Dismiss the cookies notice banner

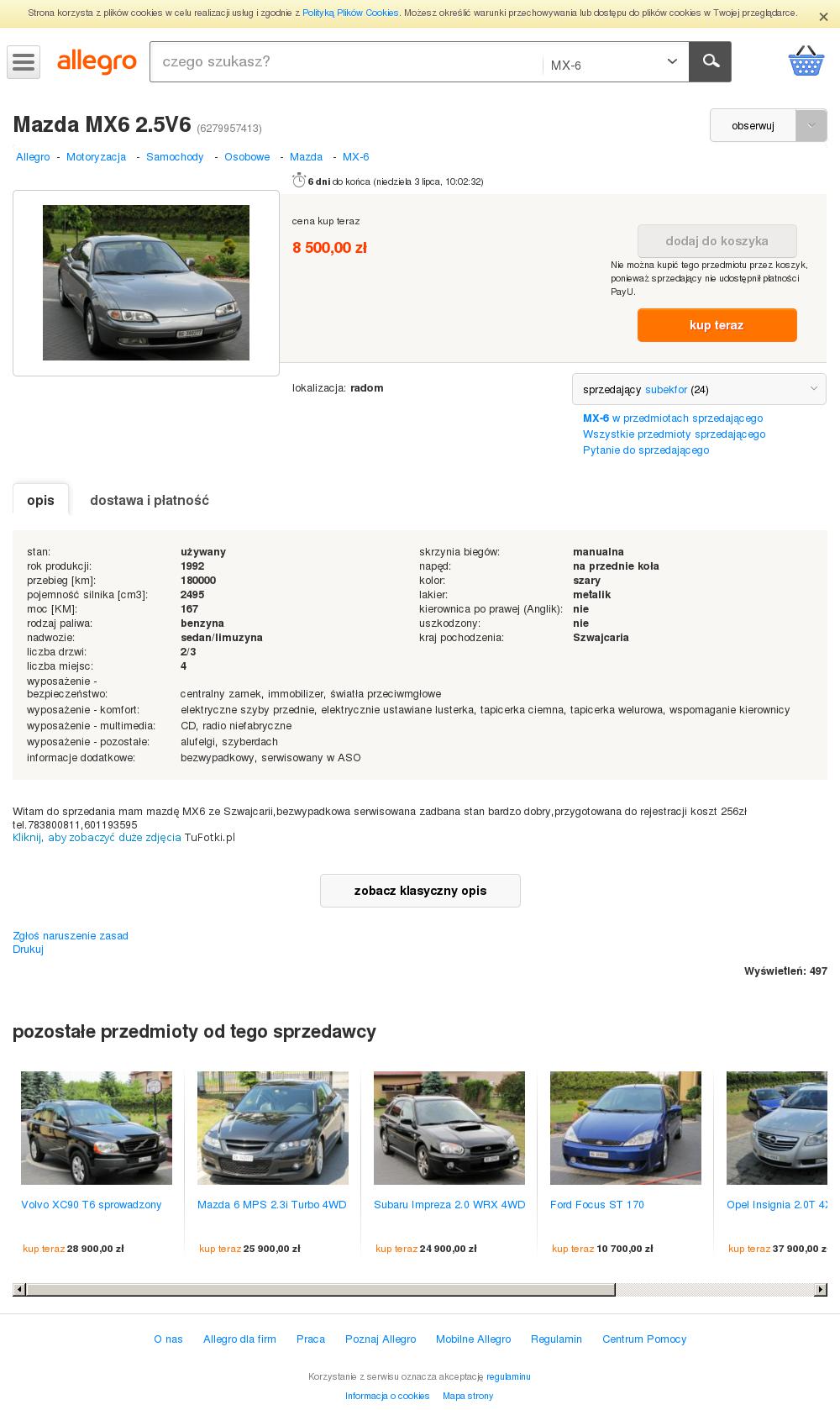click(823, 16)
